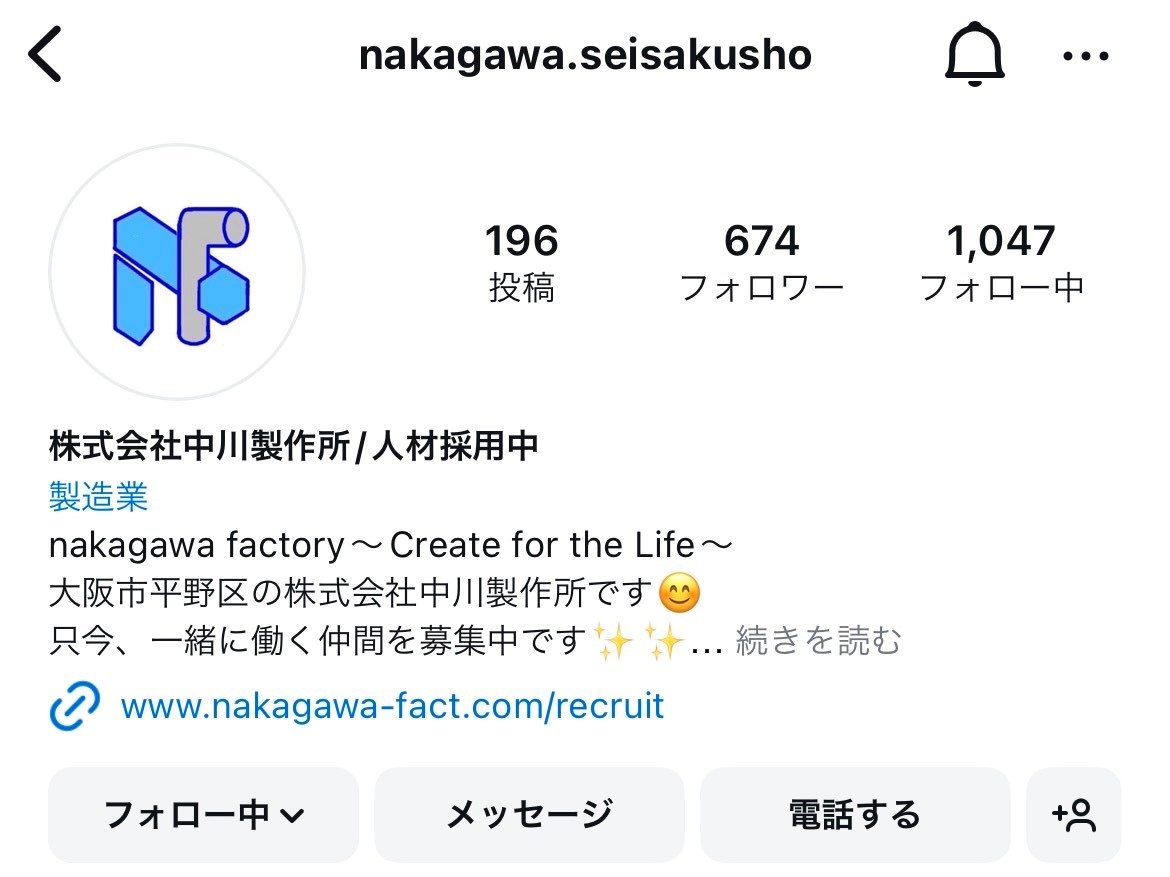
Task: Tap the メッセージ button
Action: click(x=529, y=815)
